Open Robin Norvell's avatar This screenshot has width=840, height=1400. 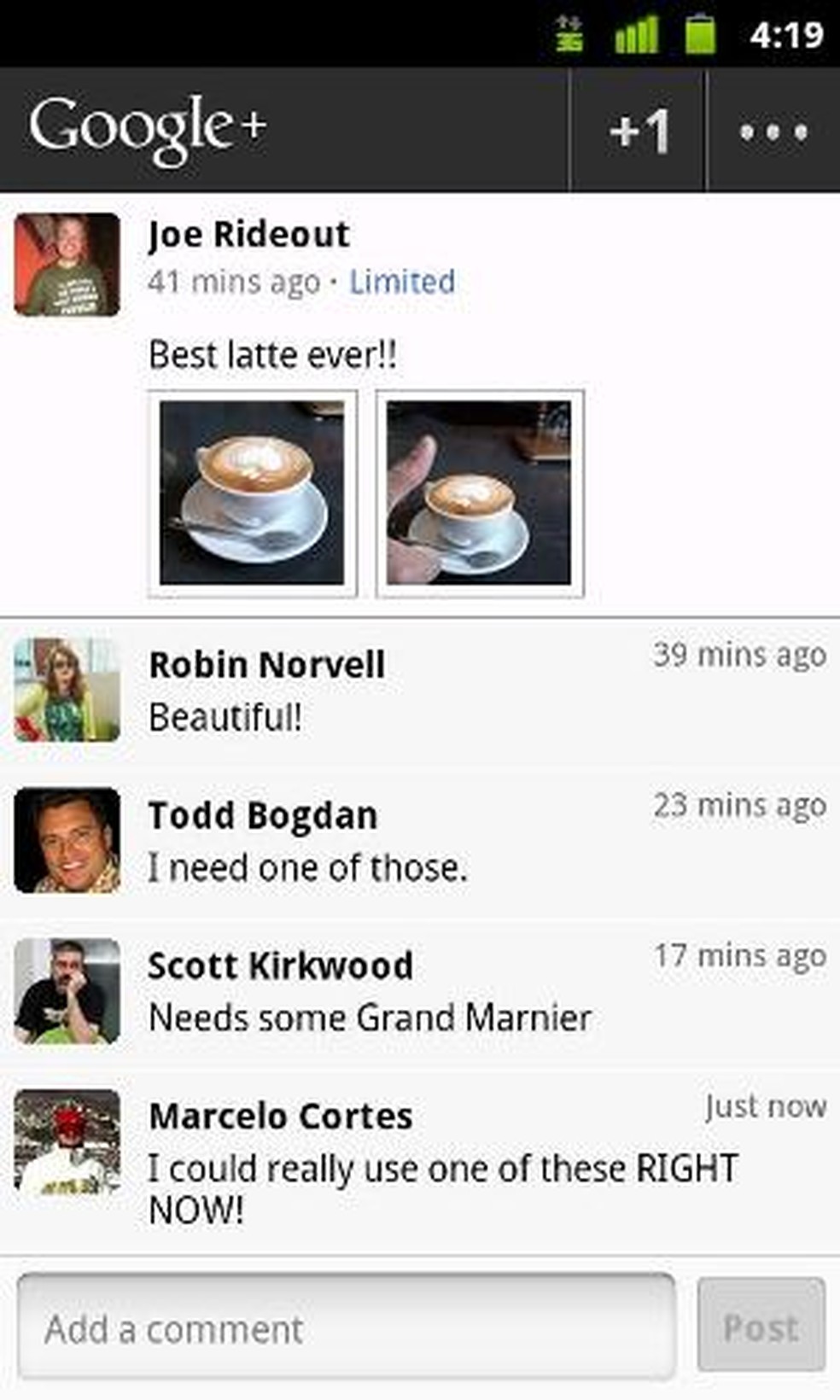[x=67, y=690]
